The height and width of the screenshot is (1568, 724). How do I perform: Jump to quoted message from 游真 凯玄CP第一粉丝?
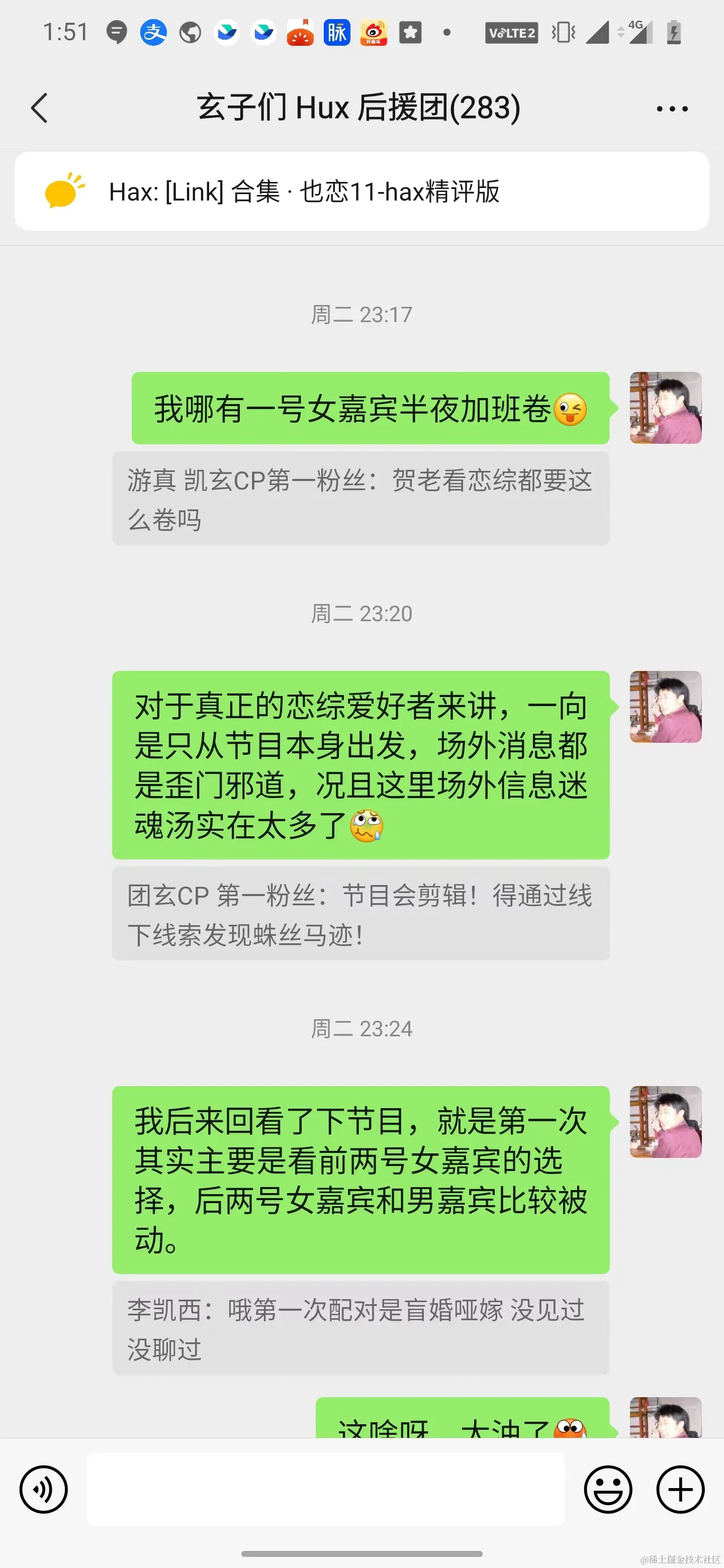(x=360, y=499)
